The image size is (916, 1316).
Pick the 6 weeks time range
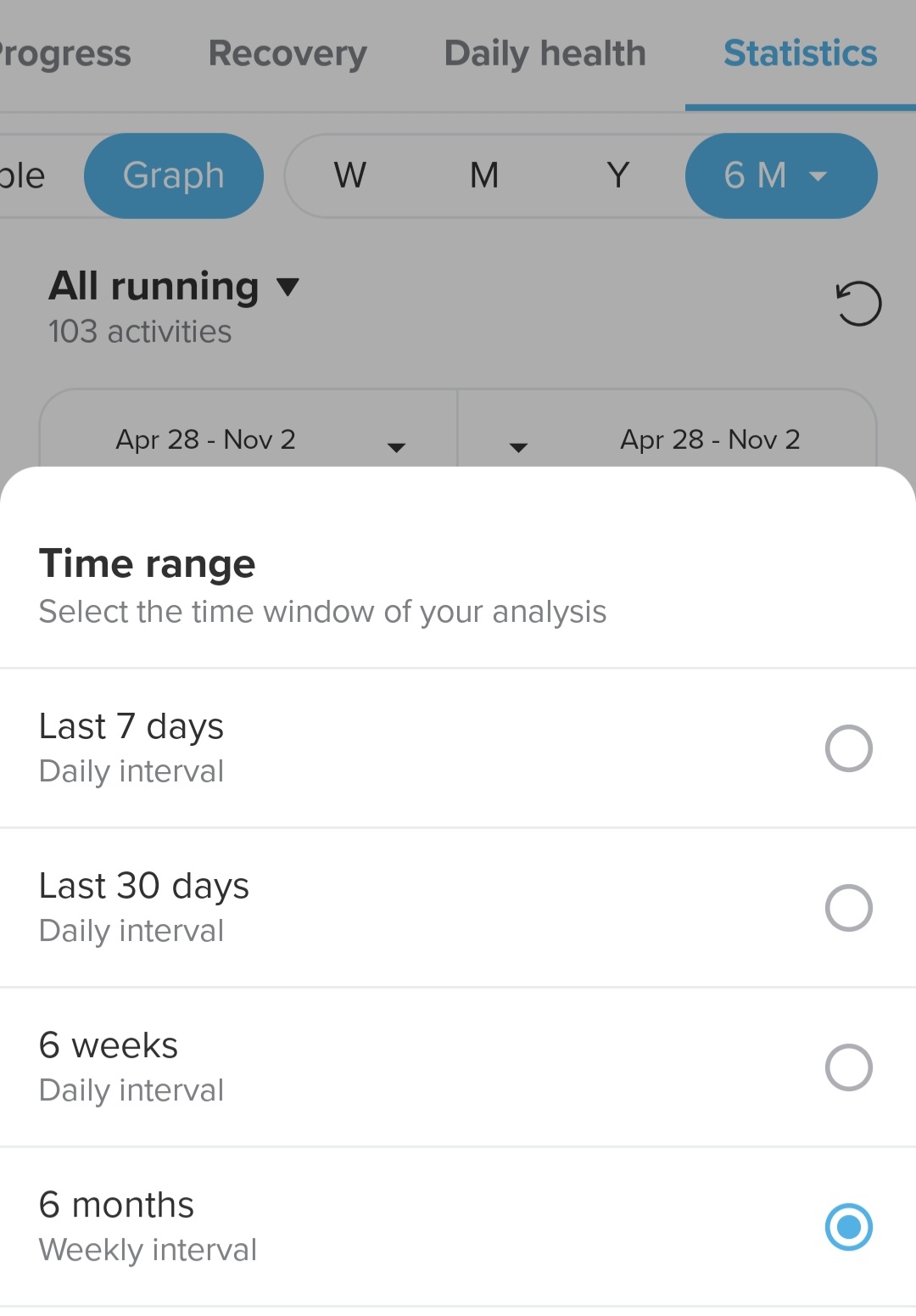click(848, 1067)
